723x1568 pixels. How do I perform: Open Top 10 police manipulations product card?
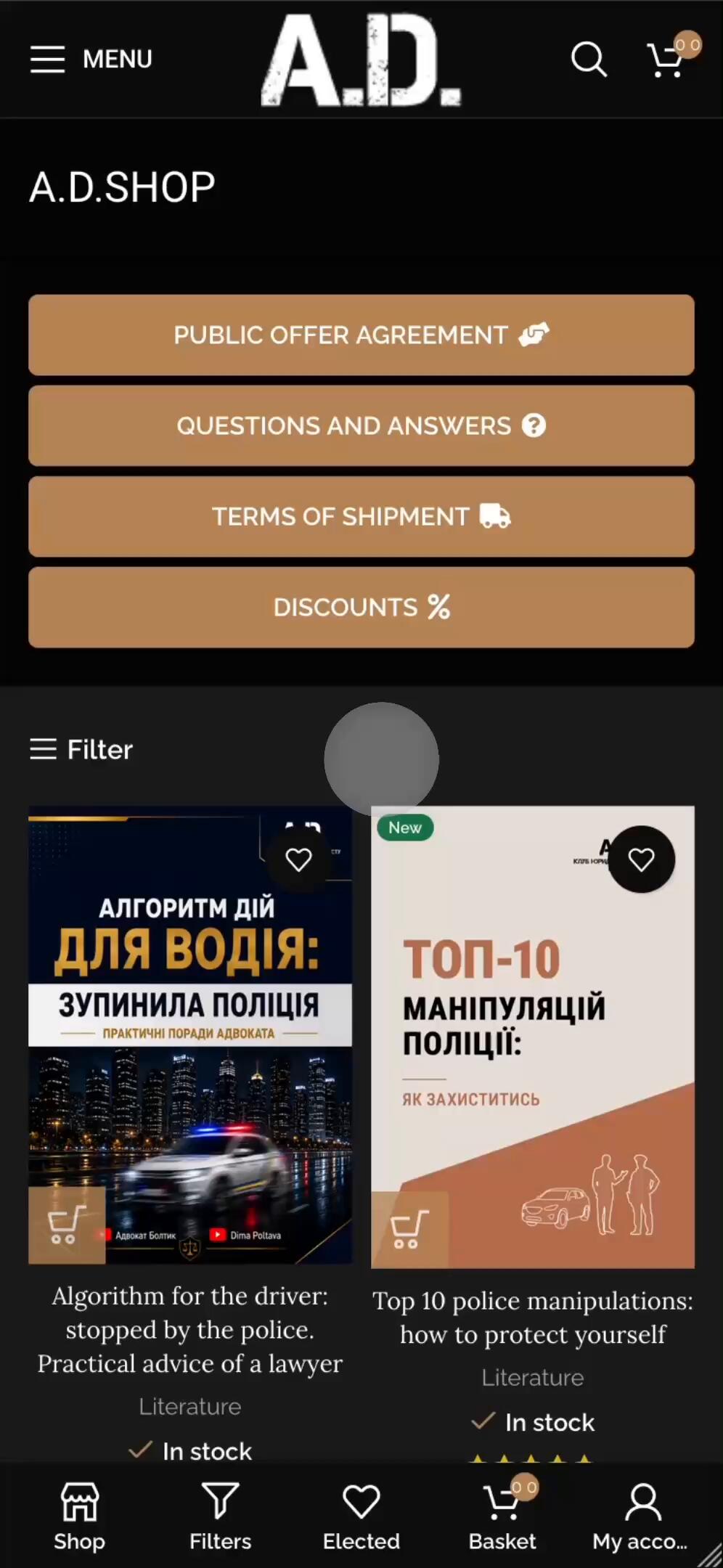(533, 1318)
